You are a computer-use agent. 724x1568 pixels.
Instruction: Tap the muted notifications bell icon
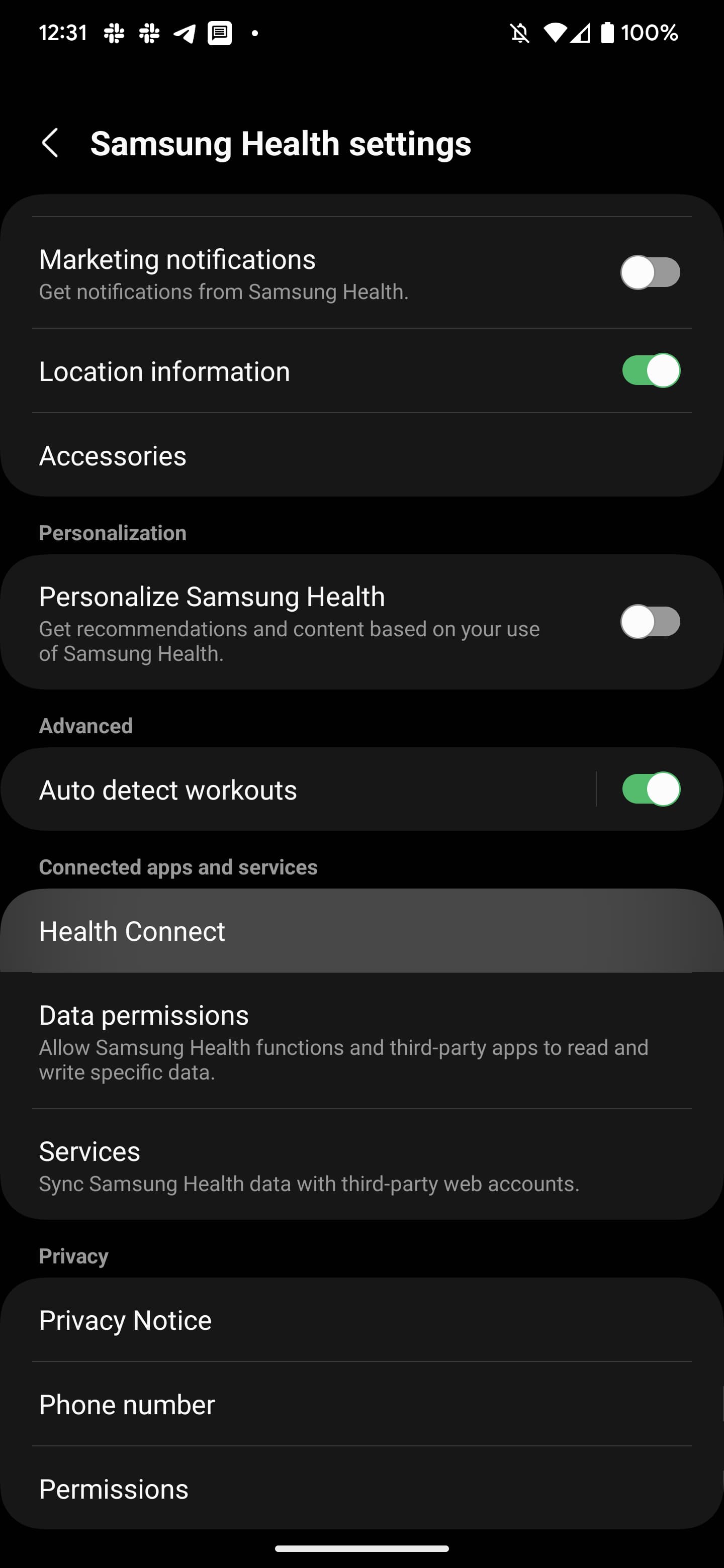[519, 32]
